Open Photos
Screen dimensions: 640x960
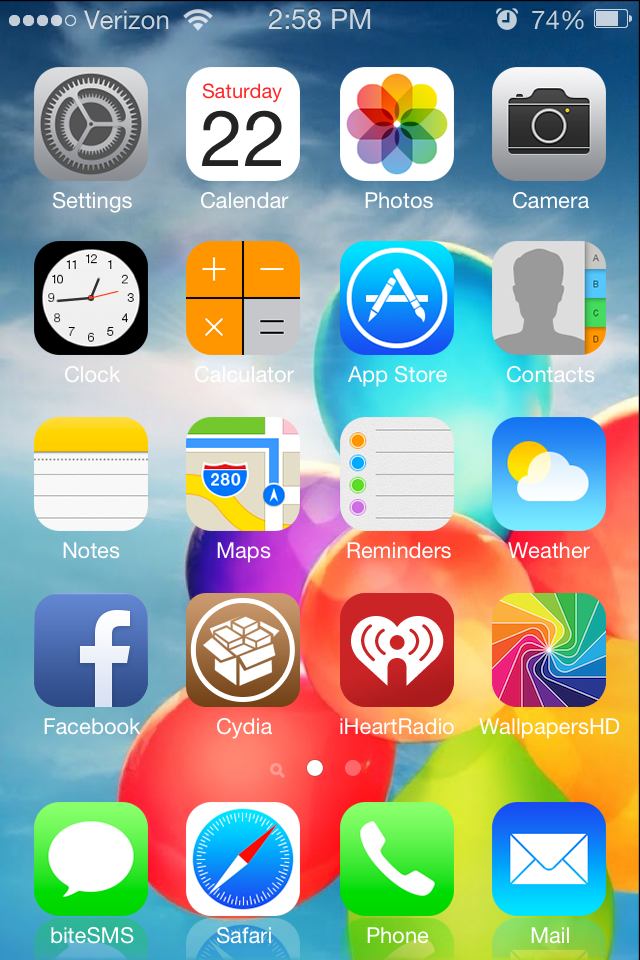(397, 124)
